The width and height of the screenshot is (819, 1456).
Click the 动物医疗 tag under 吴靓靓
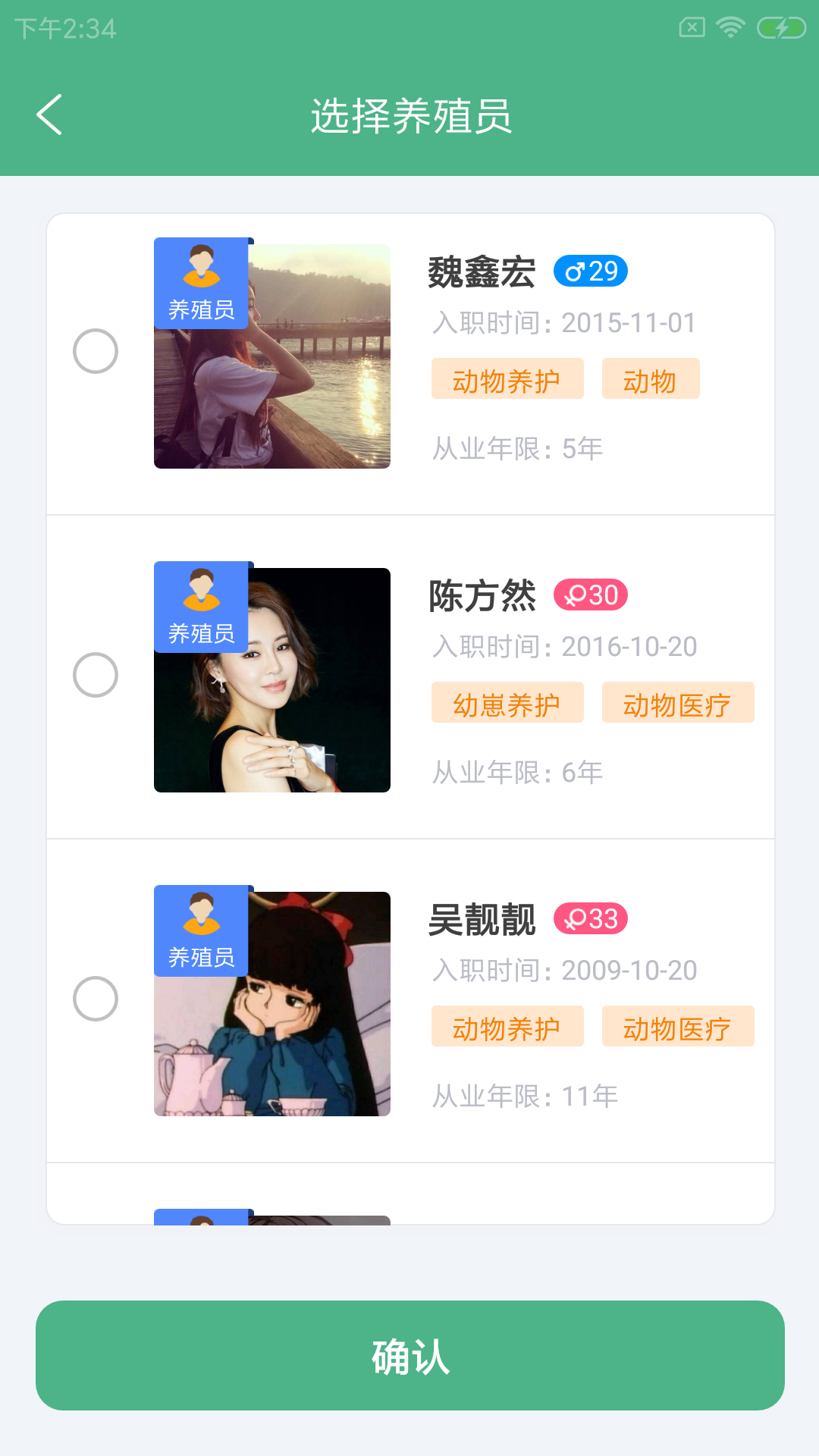[x=677, y=1028]
